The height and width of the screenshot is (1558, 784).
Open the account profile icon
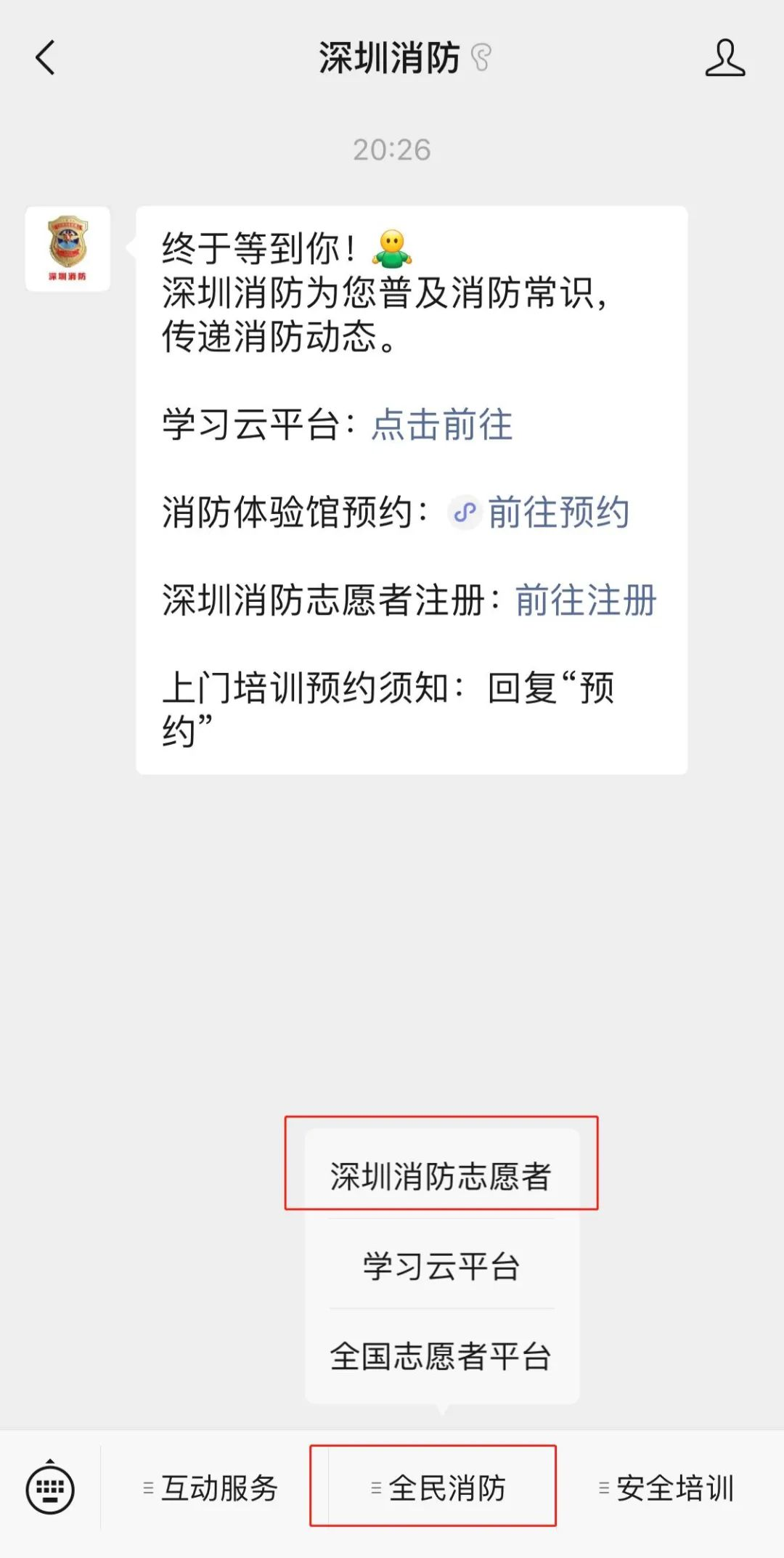724,58
